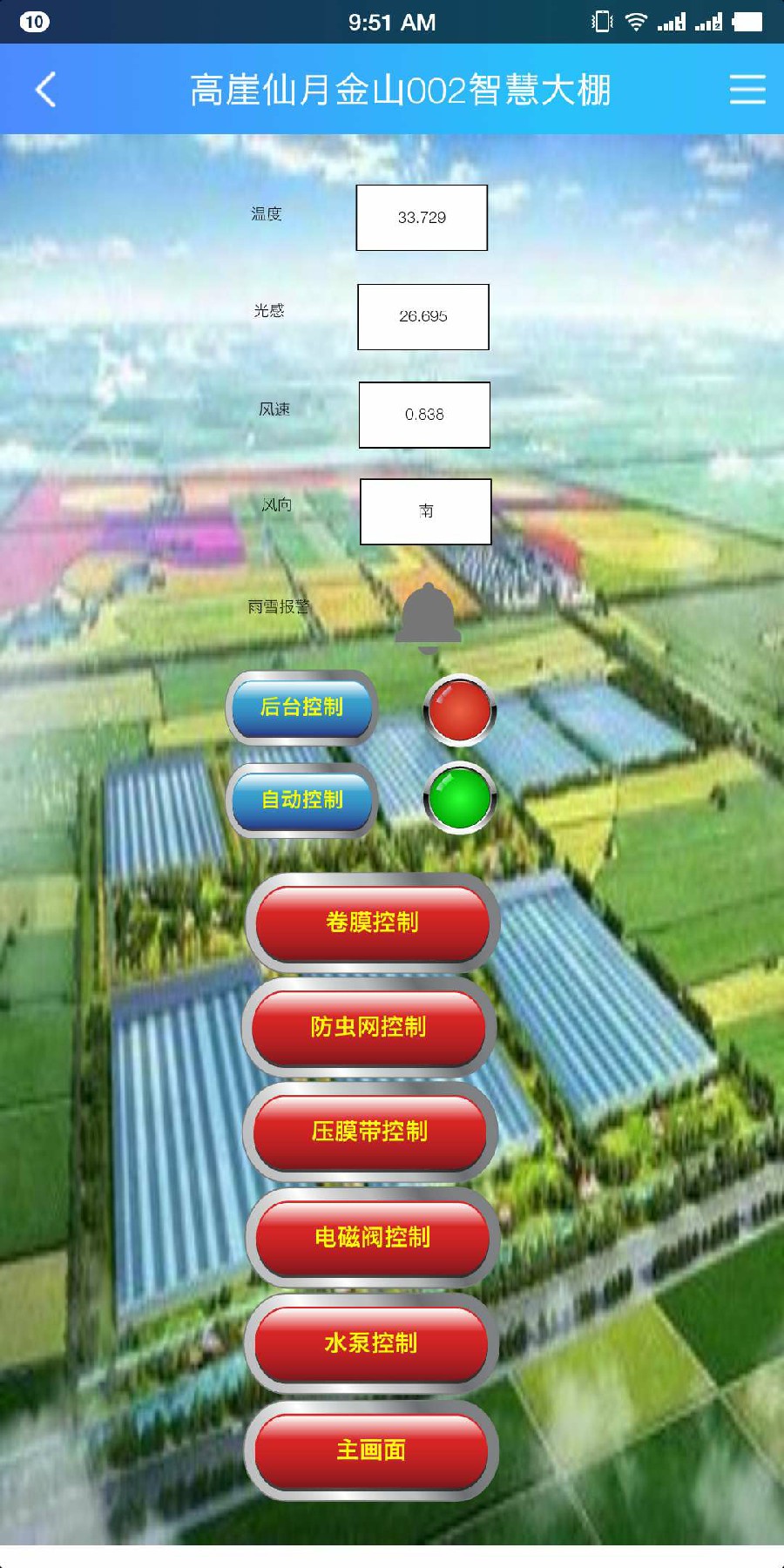Return to 主画面
Screen dimensions: 784x1568
pyautogui.click(x=371, y=1450)
